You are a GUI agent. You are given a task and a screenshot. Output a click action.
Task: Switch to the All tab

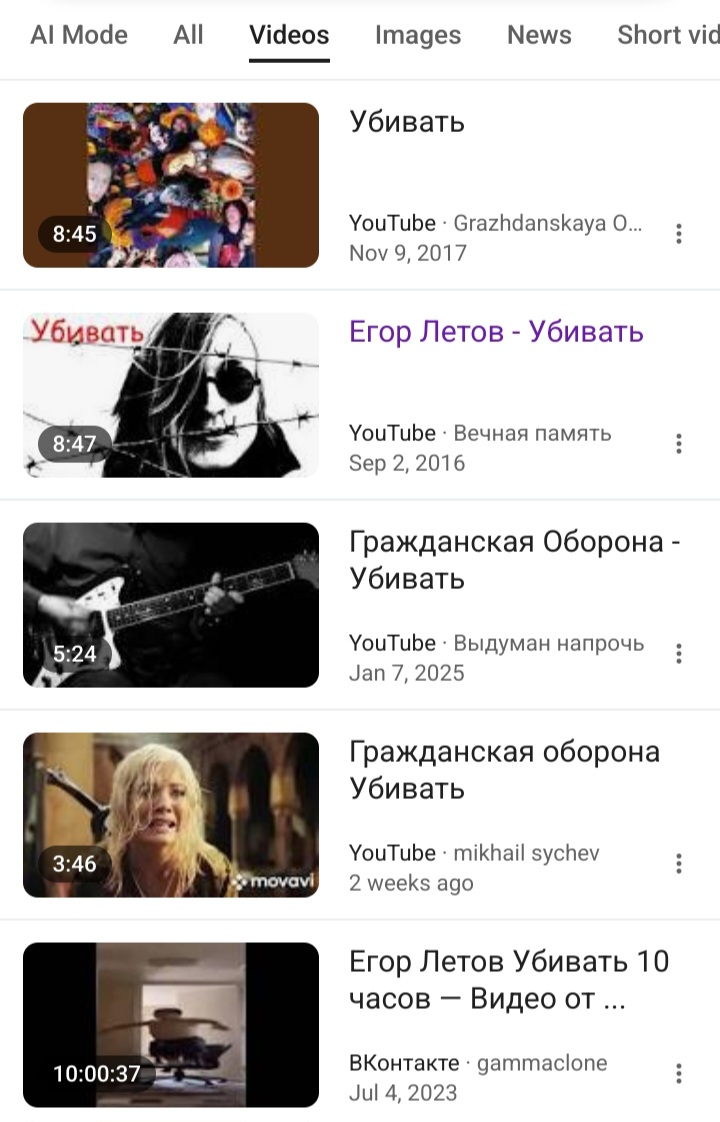[188, 35]
